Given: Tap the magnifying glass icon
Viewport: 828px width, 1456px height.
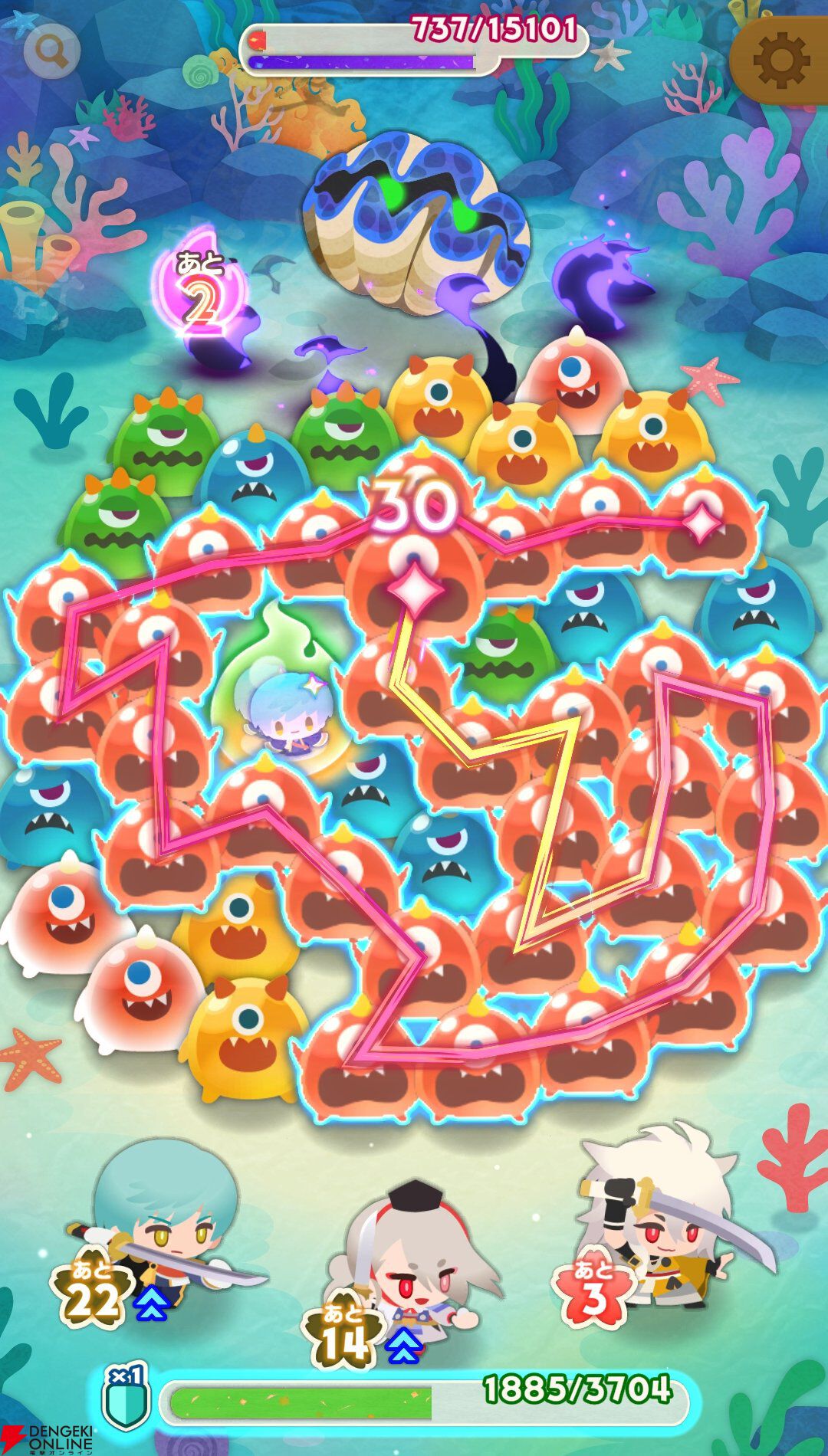Looking at the screenshot, I should pyautogui.click(x=52, y=52).
